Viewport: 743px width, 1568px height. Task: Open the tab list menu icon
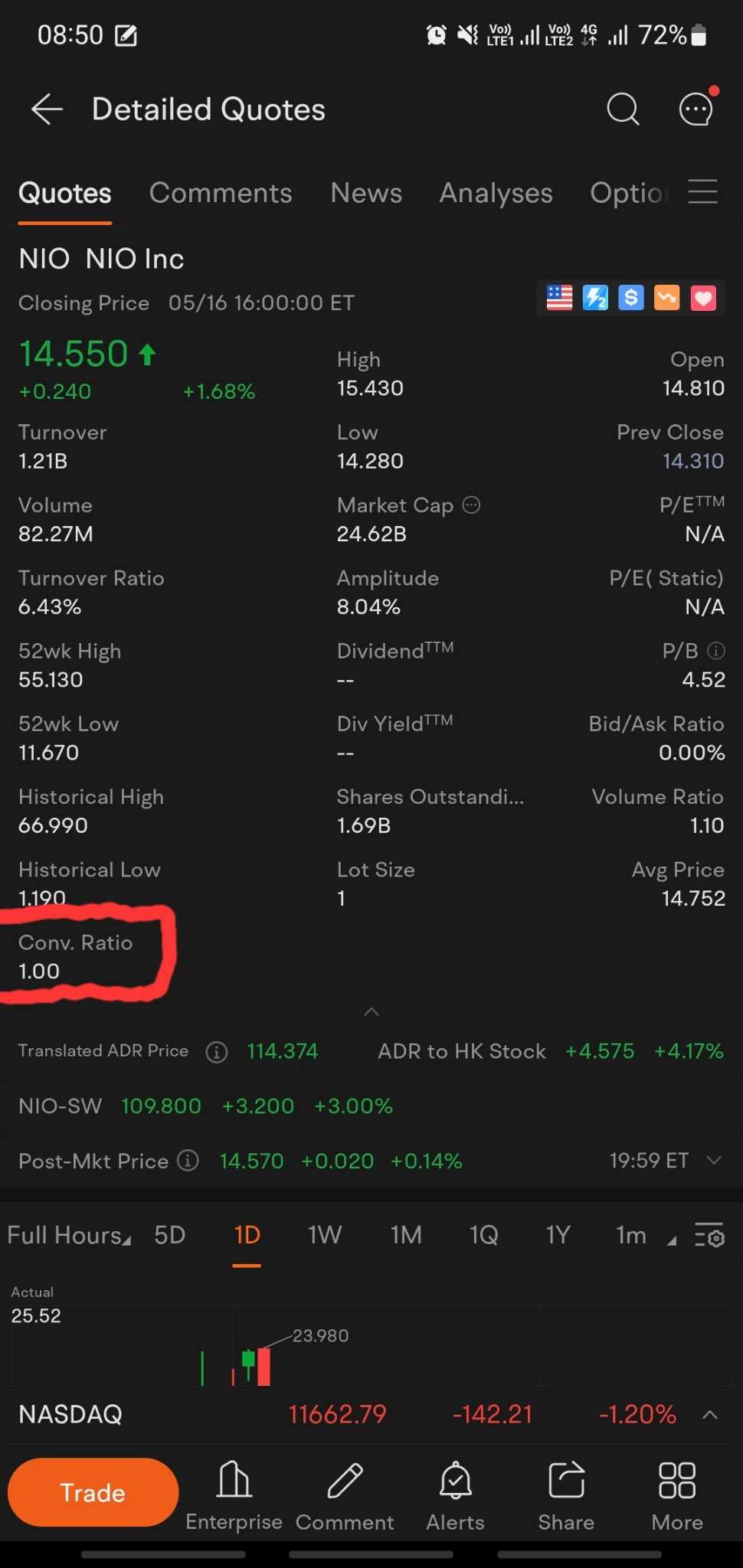click(x=702, y=191)
